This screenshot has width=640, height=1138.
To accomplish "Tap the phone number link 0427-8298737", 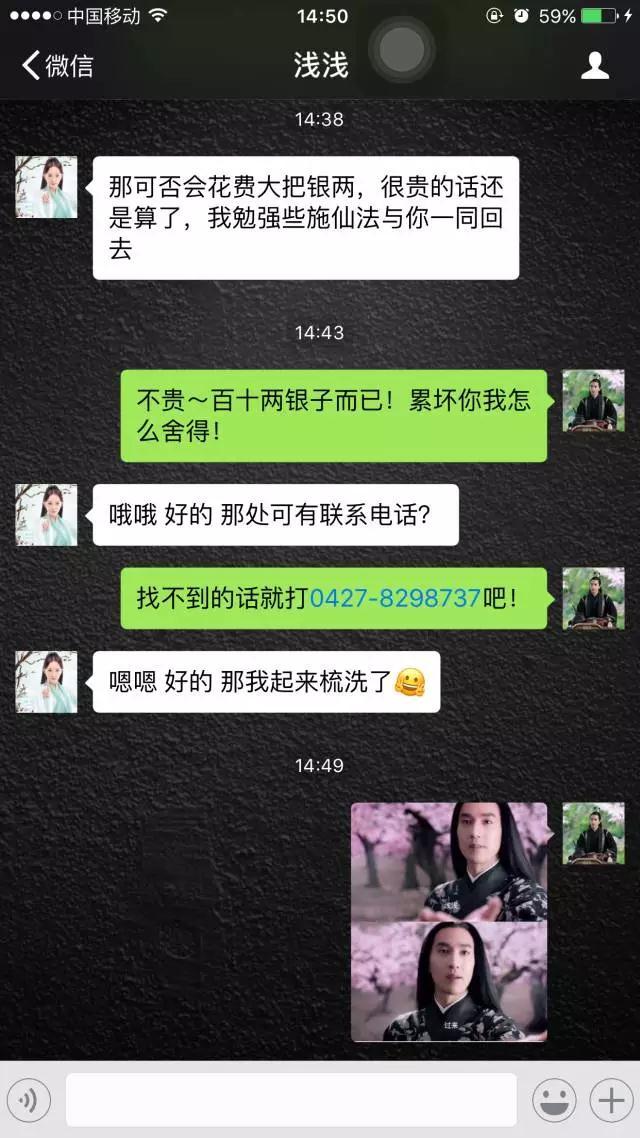I will (x=395, y=599).
